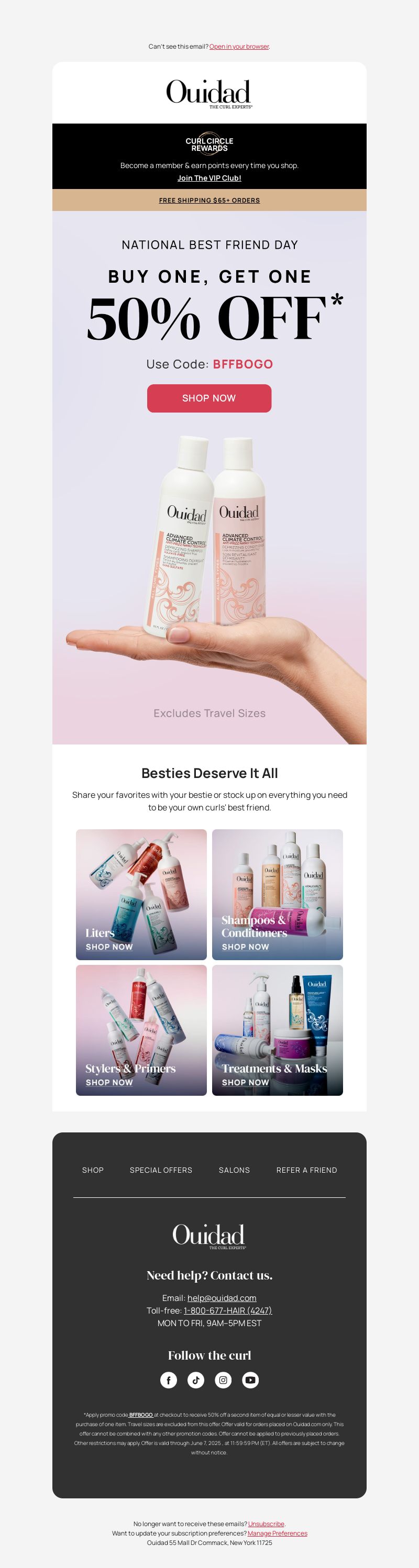Unsubscribe from these emails
The width and height of the screenshot is (419, 1568).
click(266, 1524)
